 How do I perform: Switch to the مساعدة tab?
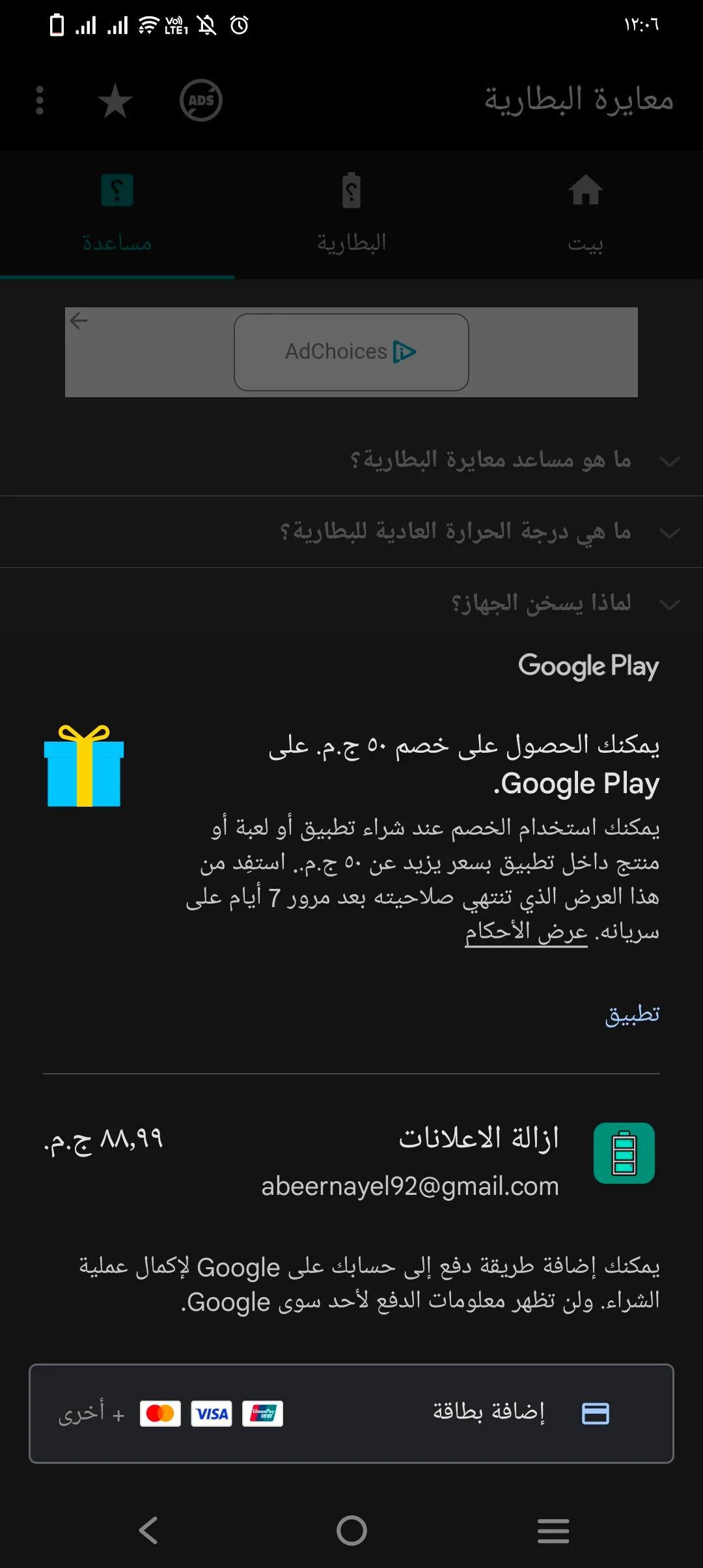point(117,215)
